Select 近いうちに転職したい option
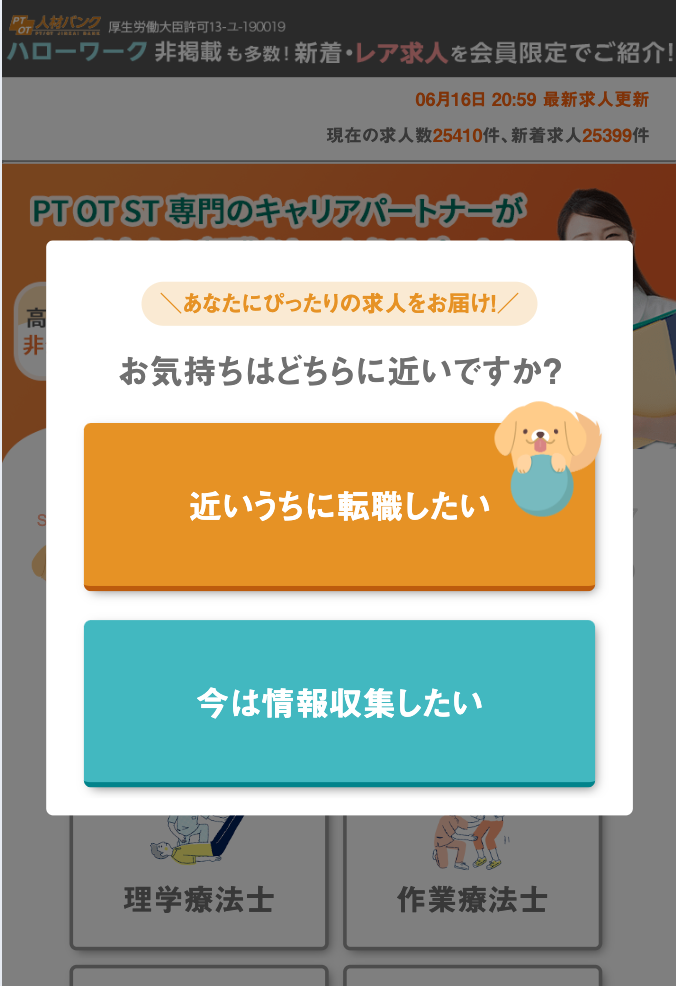 [x=339, y=507]
